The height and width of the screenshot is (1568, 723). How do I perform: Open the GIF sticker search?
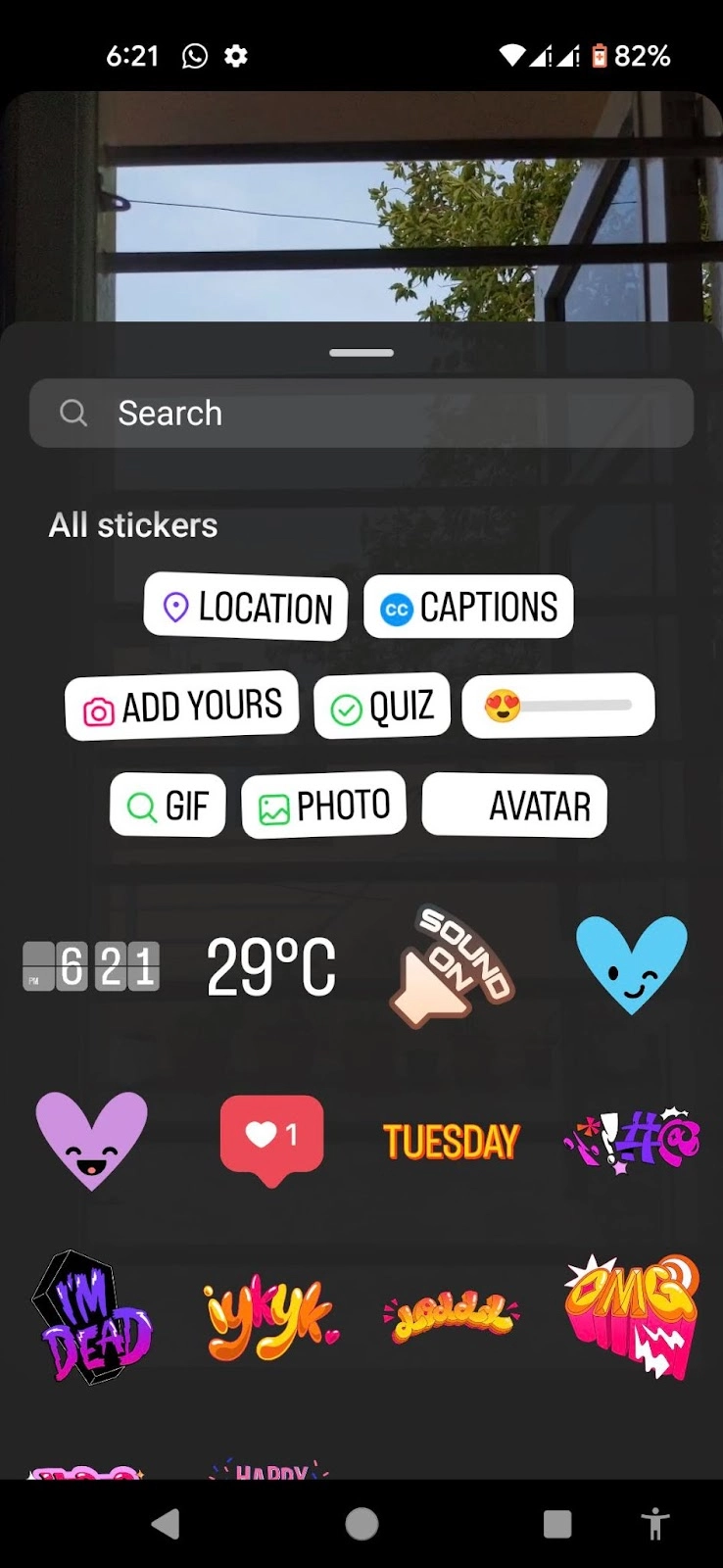tap(168, 807)
